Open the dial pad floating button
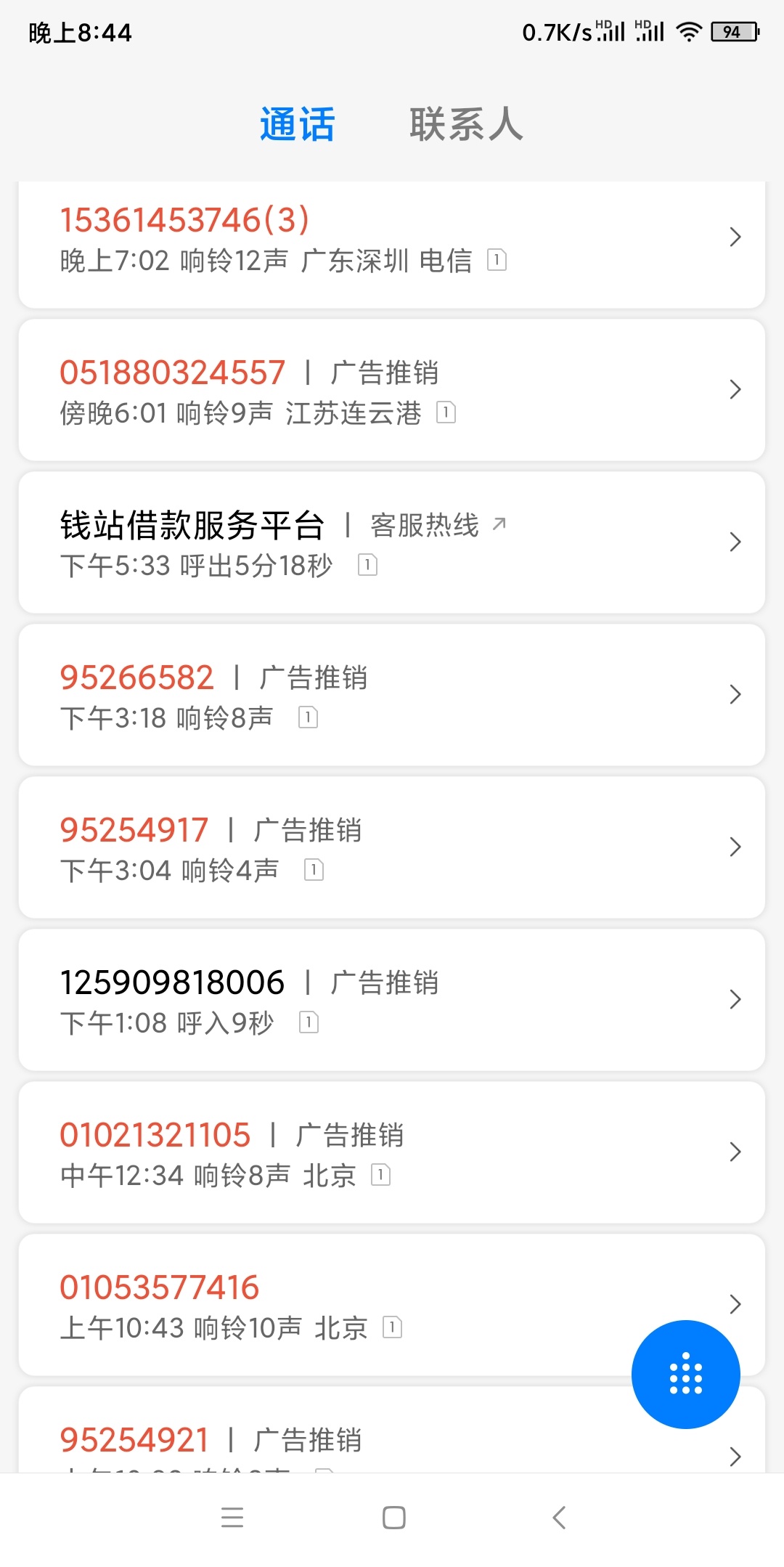The width and height of the screenshot is (784, 1567). [x=685, y=1374]
